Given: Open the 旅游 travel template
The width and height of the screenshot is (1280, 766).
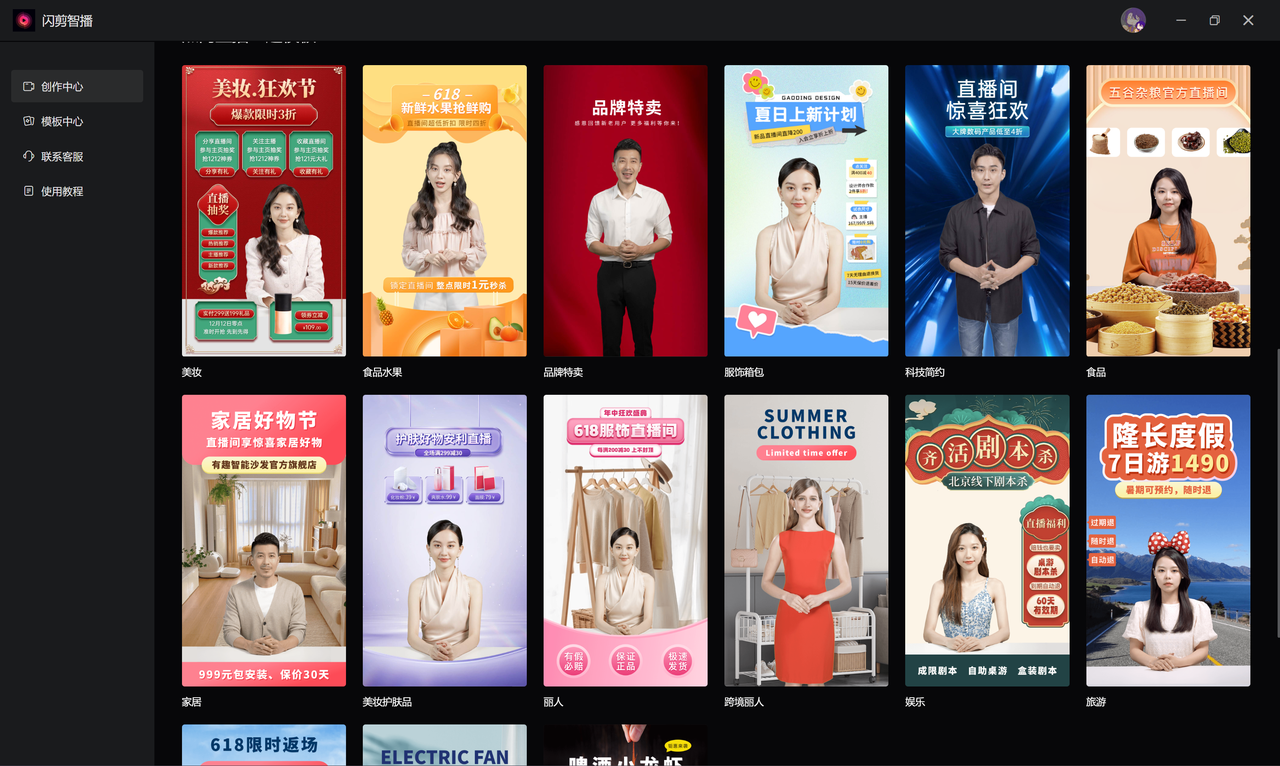Looking at the screenshot, I should click(x=1168, y=540).
